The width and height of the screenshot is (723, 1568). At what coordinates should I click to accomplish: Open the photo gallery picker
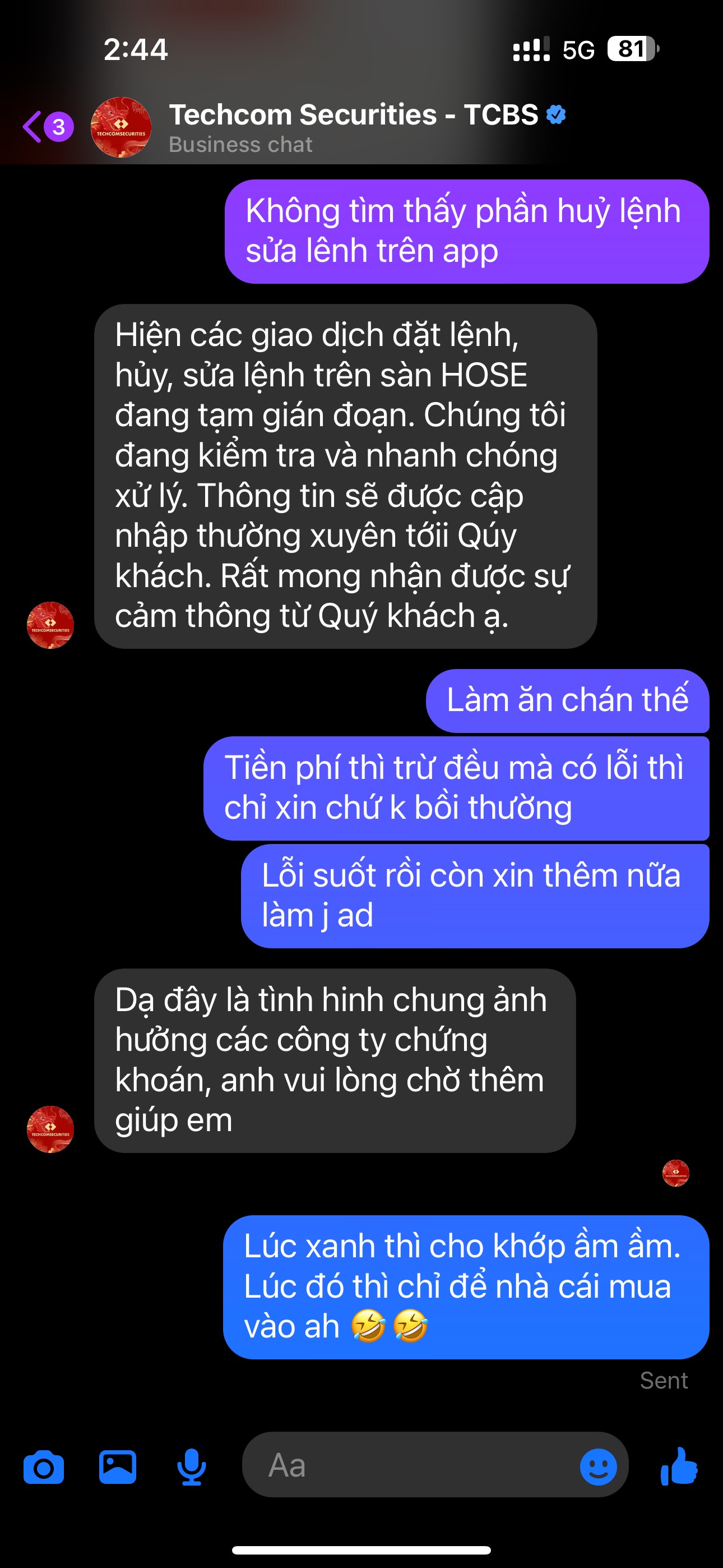(118, 1467)
